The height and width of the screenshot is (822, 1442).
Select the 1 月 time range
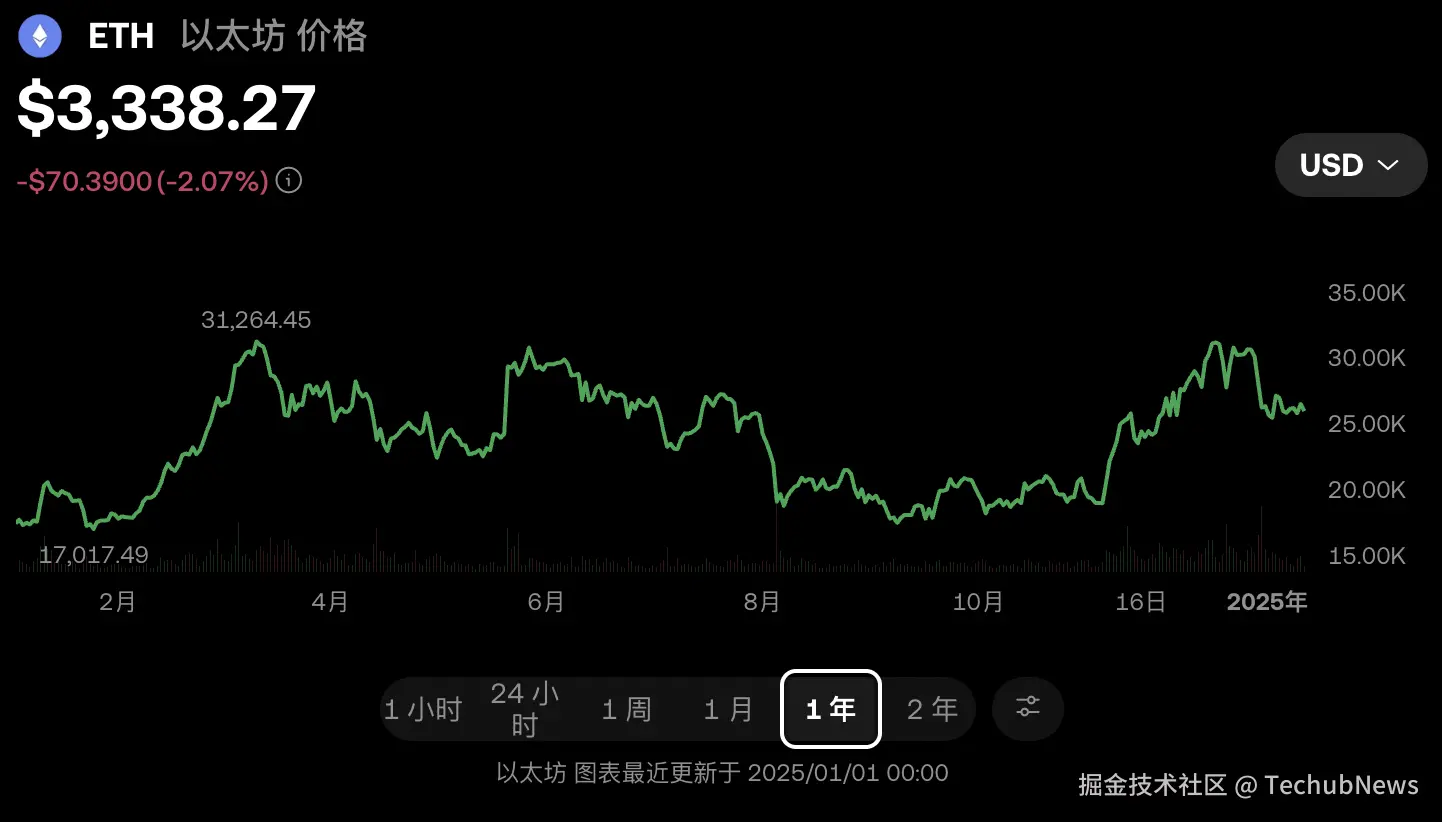[729, 709]
